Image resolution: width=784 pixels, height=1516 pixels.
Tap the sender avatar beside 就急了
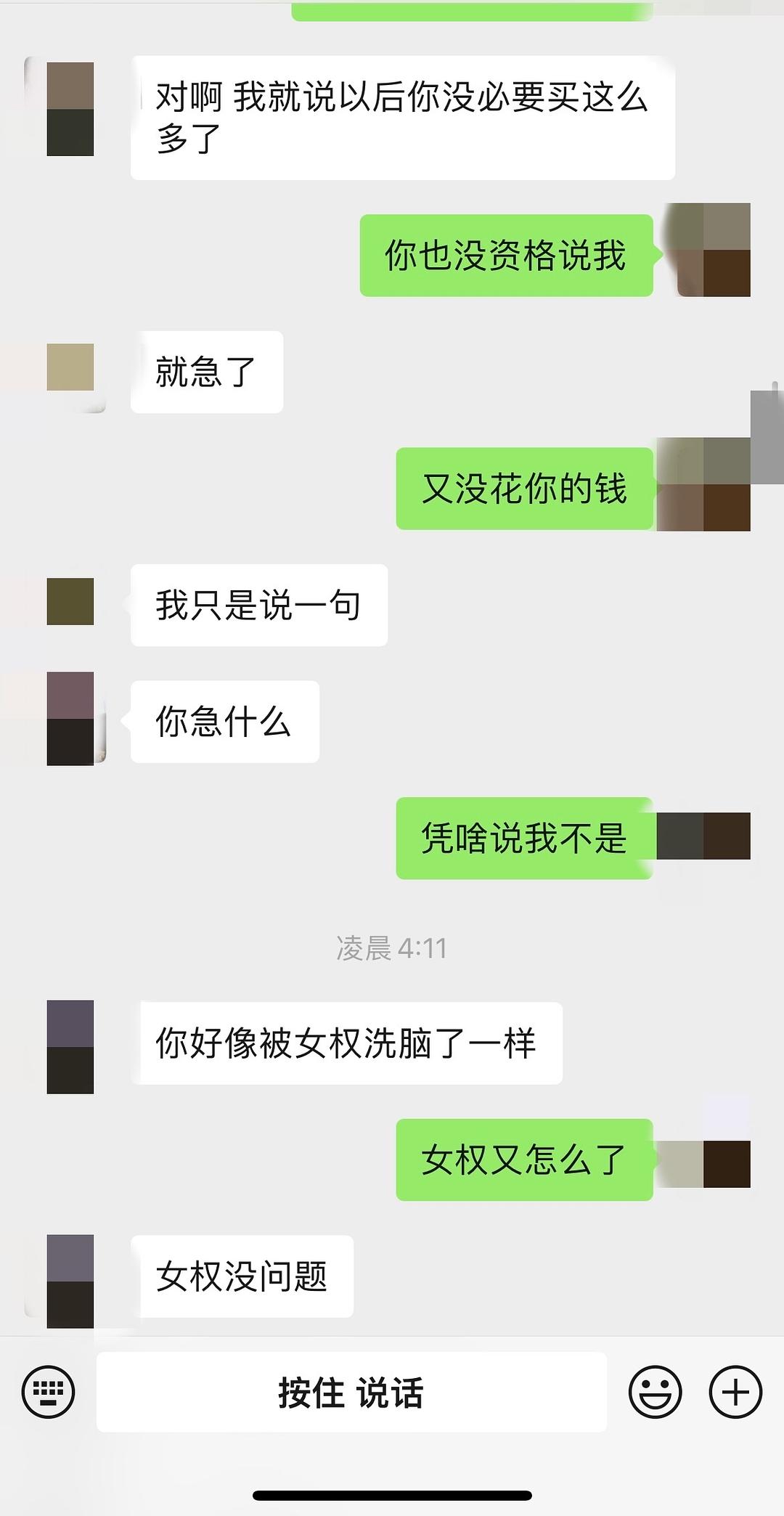70,367
